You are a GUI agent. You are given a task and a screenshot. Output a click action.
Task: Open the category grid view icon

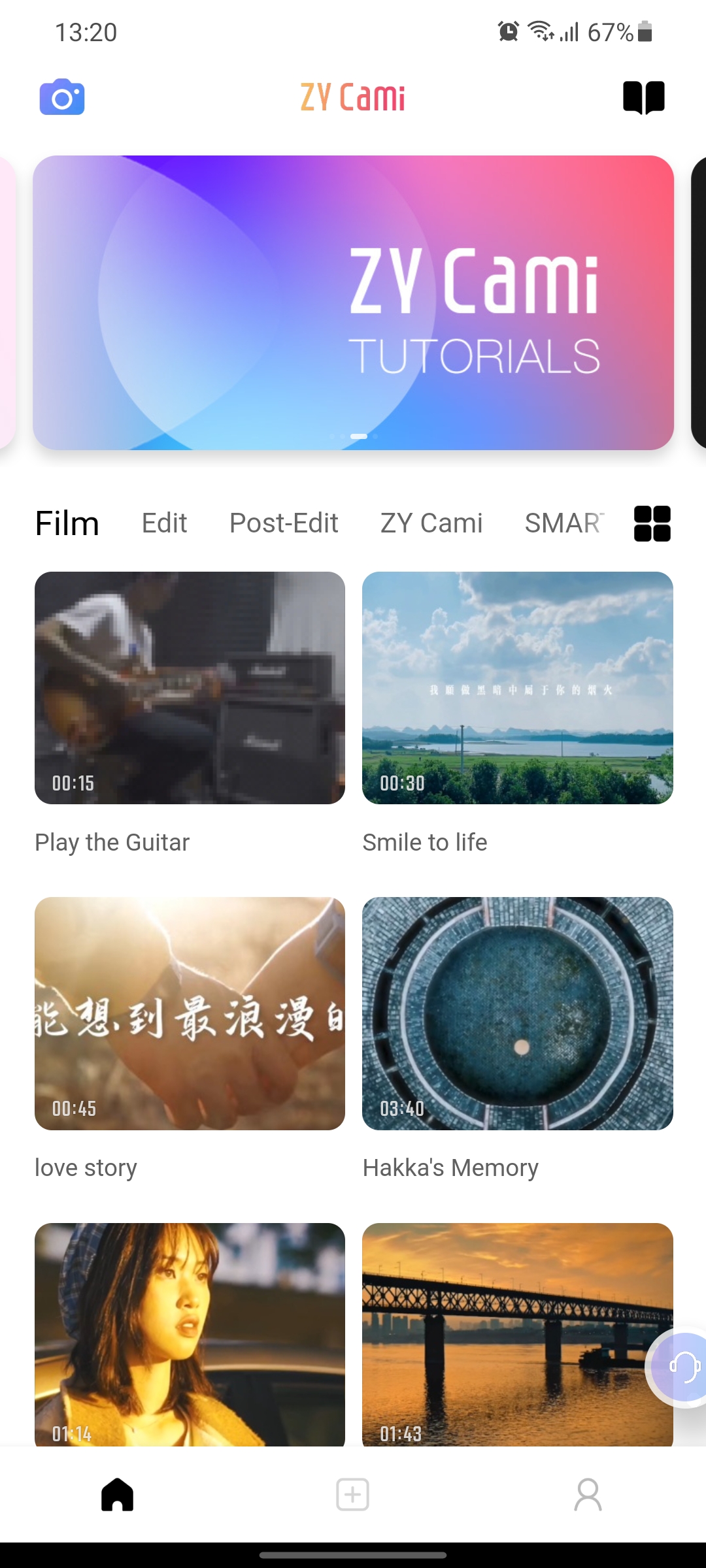[652, 523]
